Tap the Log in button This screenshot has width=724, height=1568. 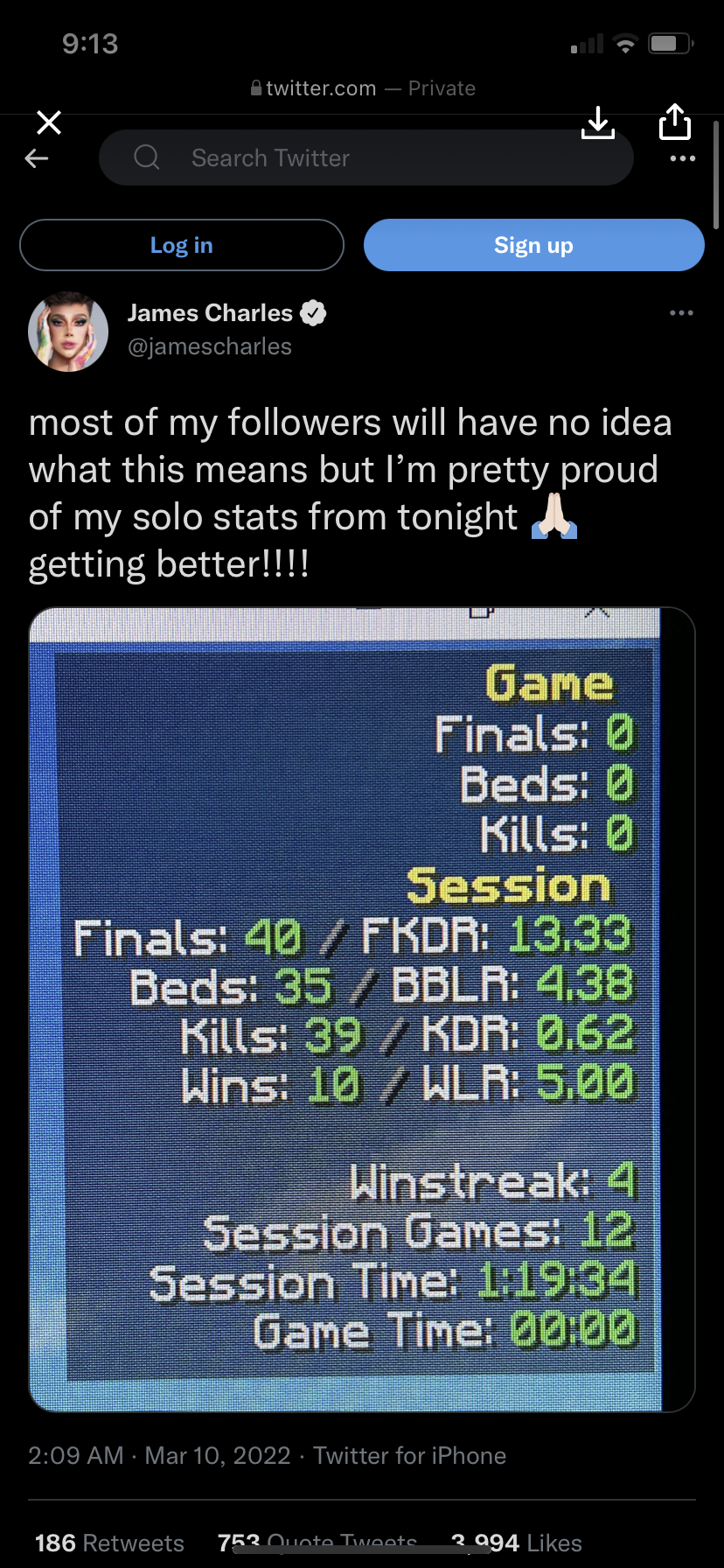coord(182,245)
